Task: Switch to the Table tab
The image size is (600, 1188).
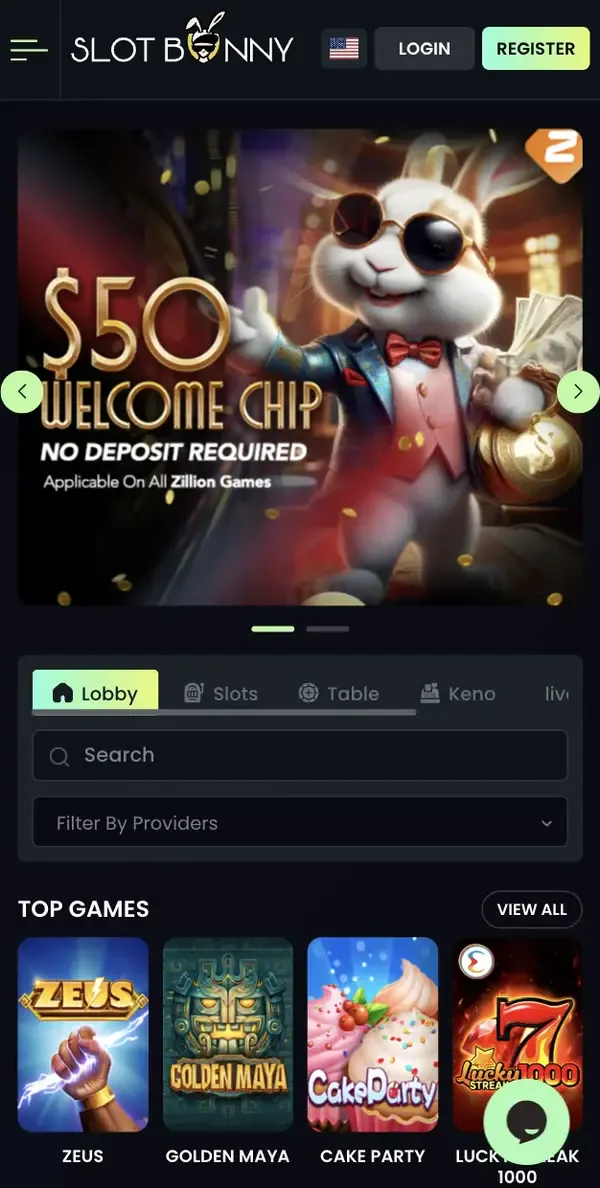Action: 339,693
